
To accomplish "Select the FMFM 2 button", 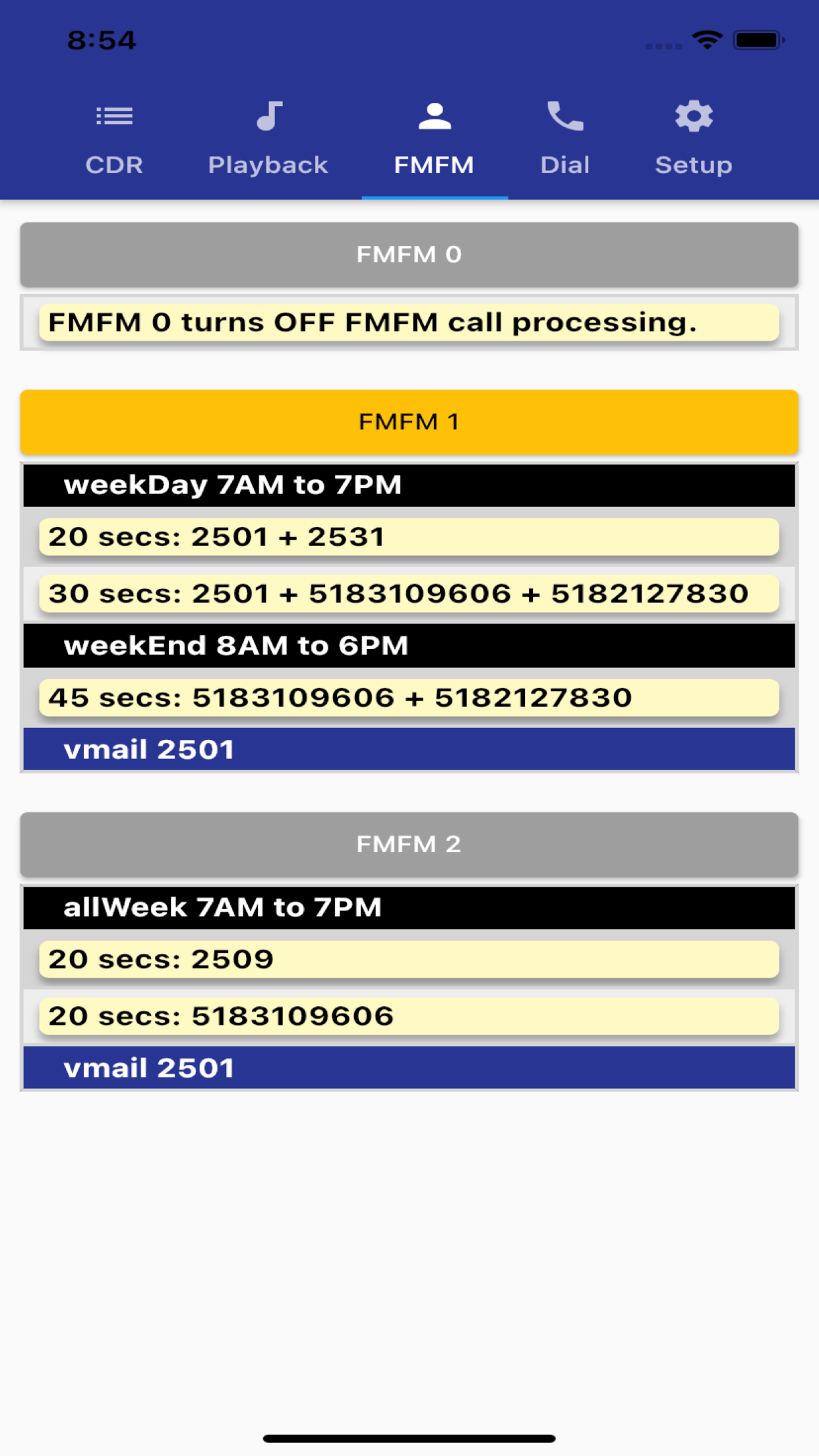I will pos(409,844).
